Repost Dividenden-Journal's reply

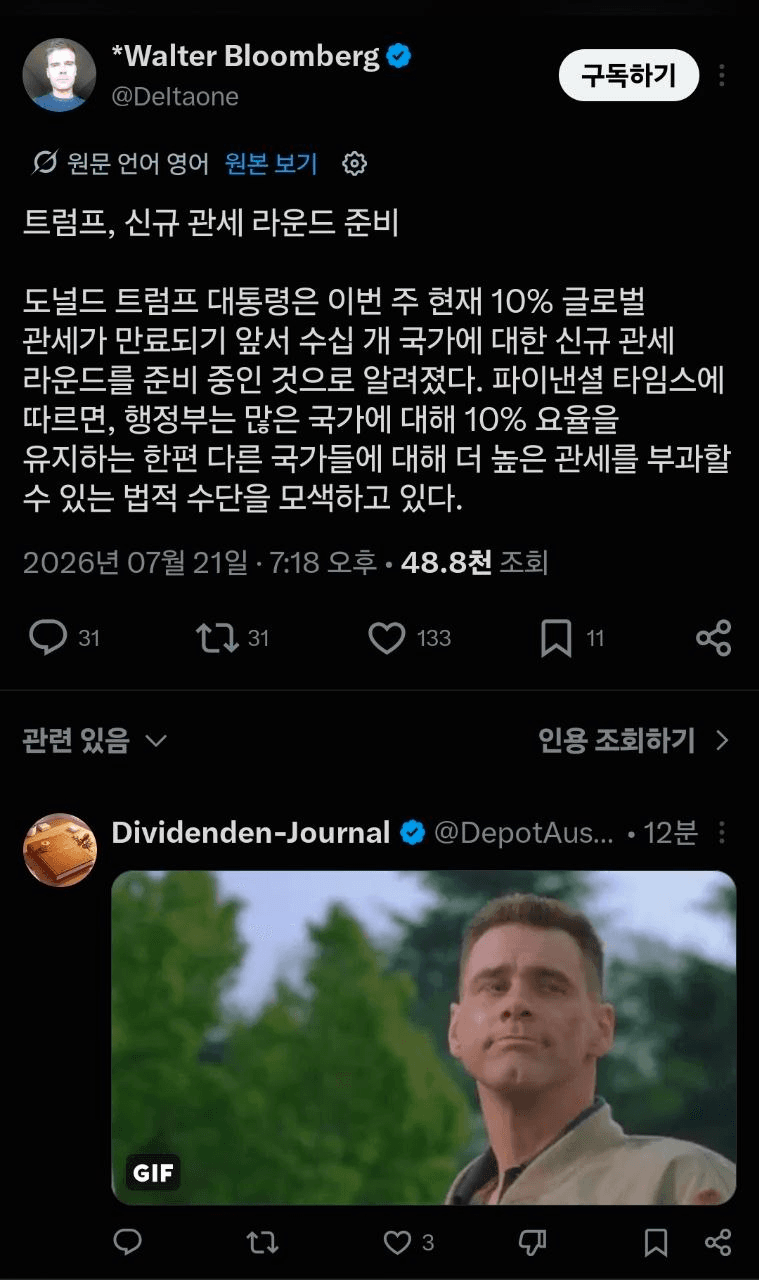pos(262,1242)
